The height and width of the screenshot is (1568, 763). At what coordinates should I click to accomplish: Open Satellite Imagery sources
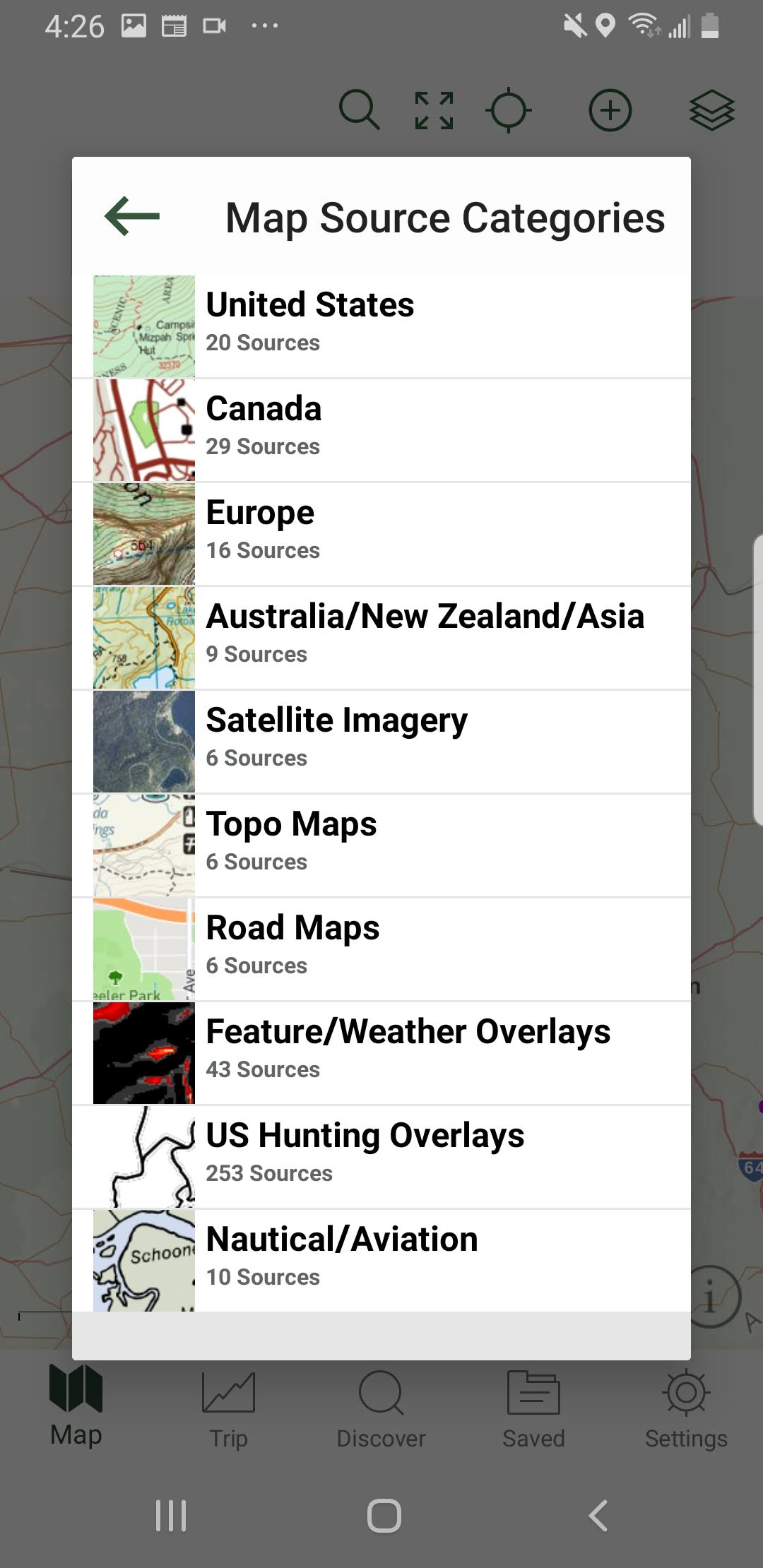tap(381, 742)
